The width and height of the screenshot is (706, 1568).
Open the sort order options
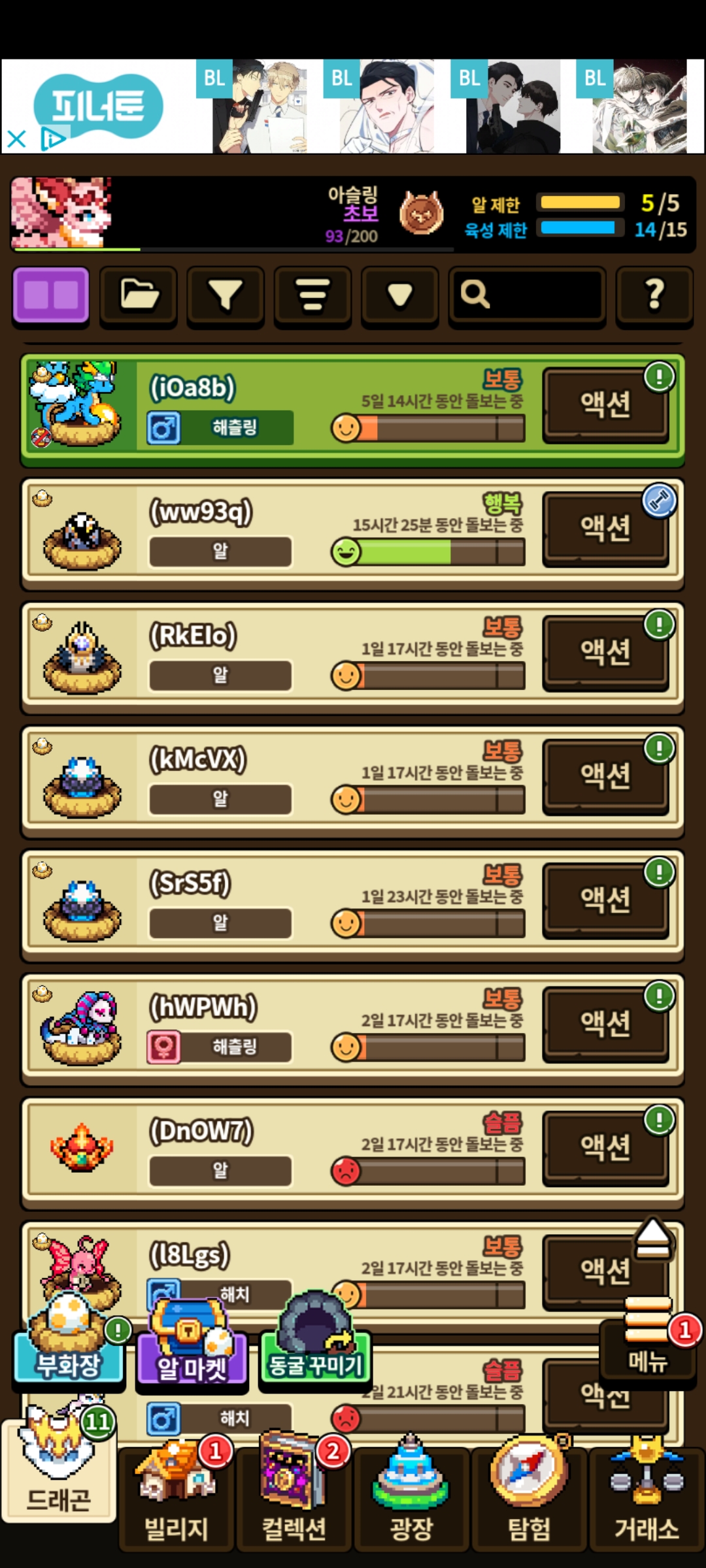coord(312,295)
